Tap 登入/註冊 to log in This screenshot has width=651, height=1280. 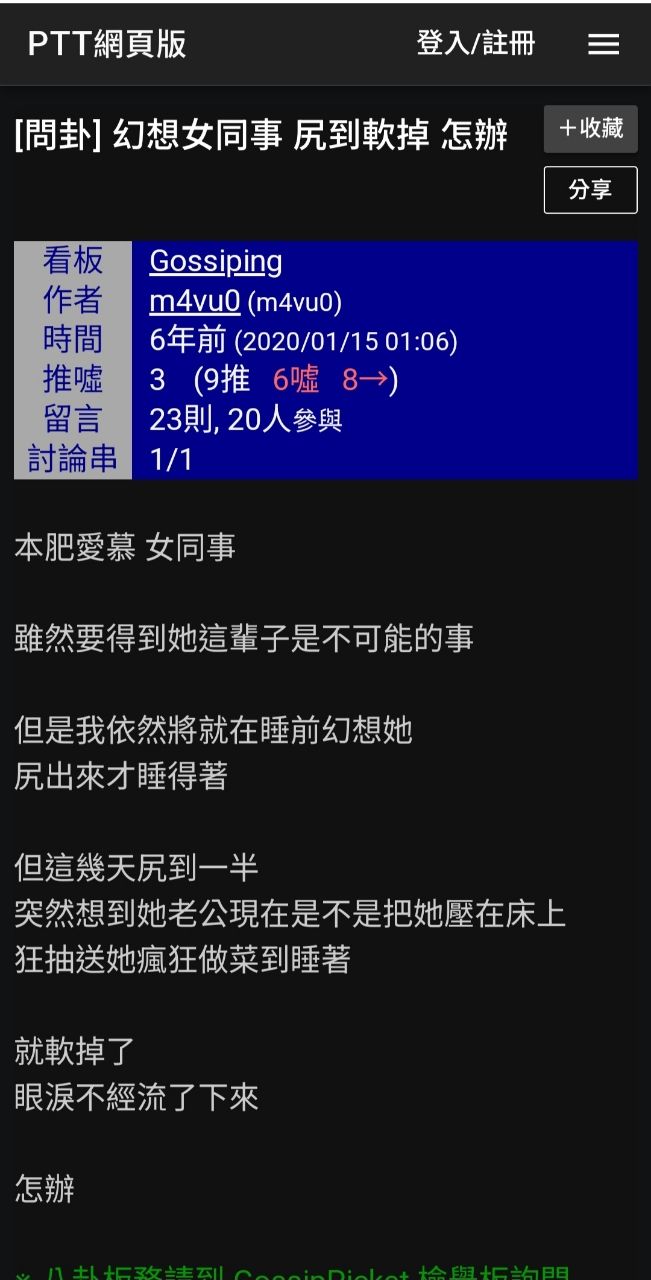[476, 44]
